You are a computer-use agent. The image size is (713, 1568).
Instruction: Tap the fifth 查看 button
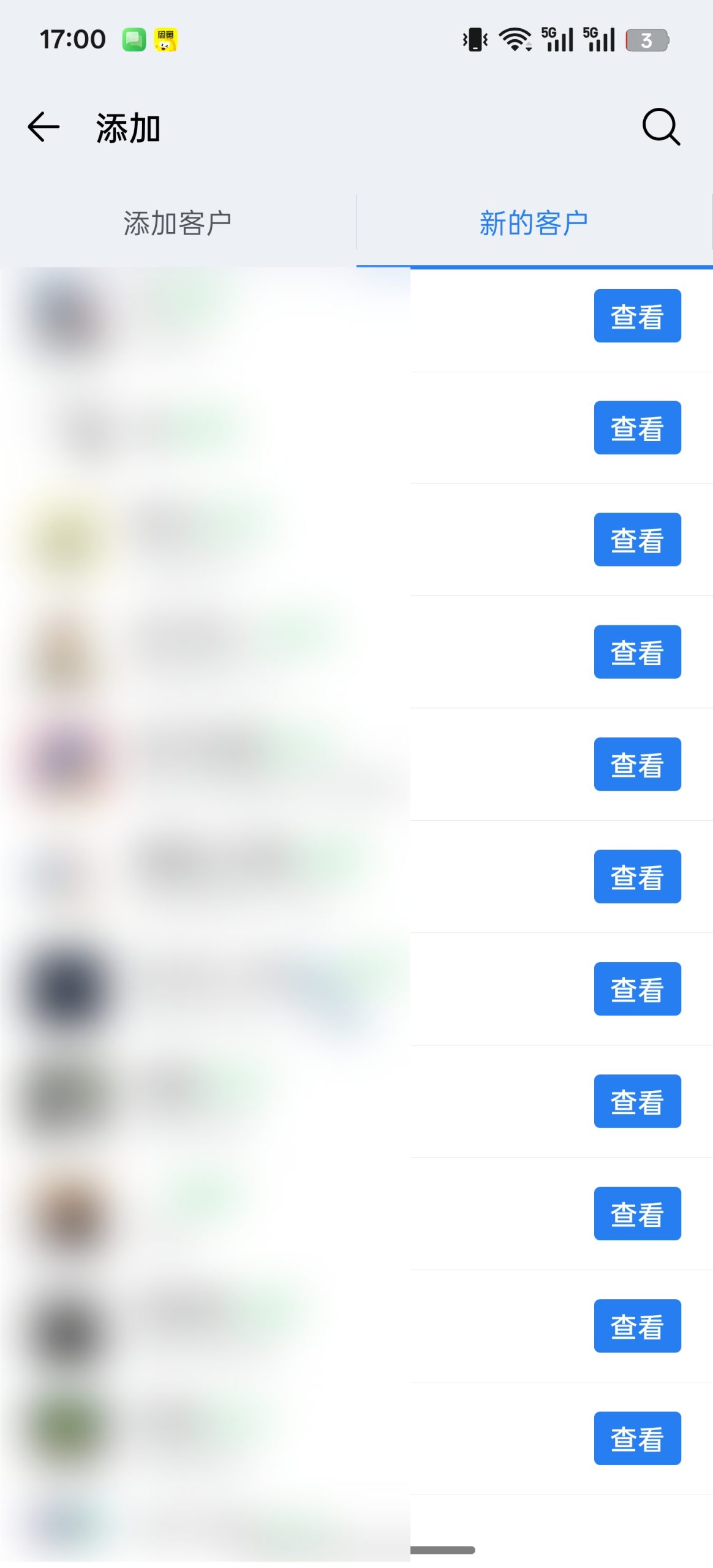[x=637, y=763]
